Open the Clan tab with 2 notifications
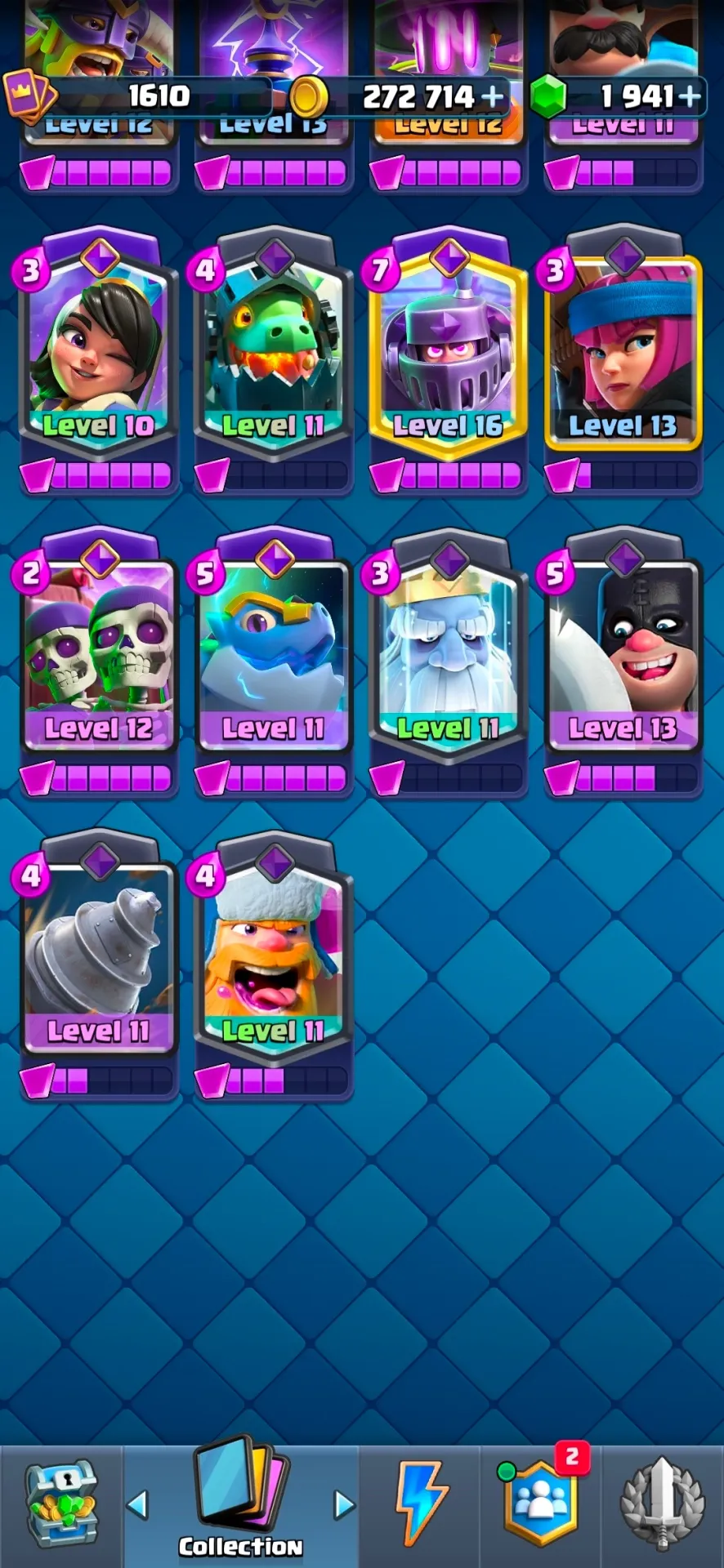The width and height of the screenshot is (724, 1568). pos(541,1504)
